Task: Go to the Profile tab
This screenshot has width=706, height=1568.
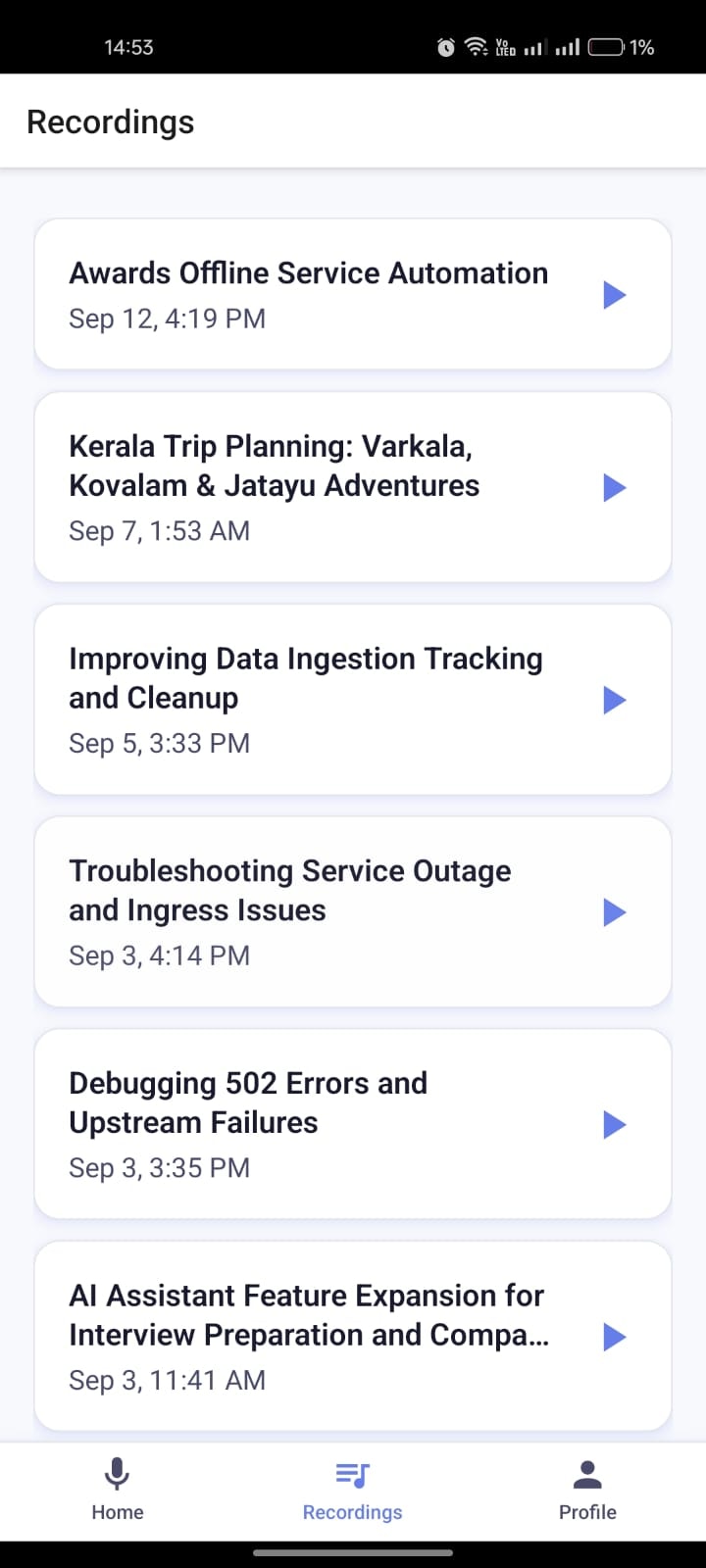Action: coord(587,1491)
